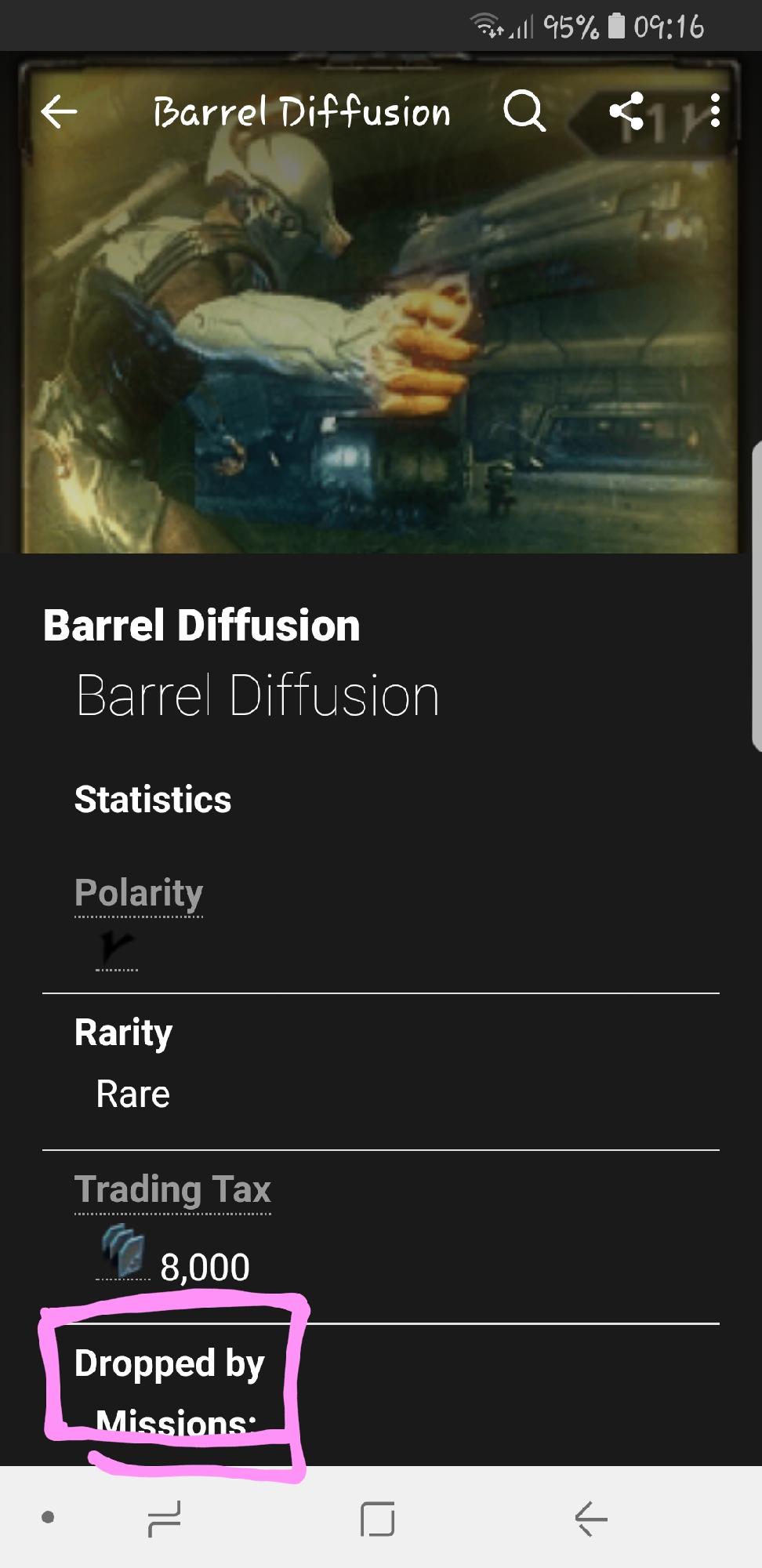Go home via the navigation bar
This screenshot has width=762, height=1568.
pos(377,1519)
